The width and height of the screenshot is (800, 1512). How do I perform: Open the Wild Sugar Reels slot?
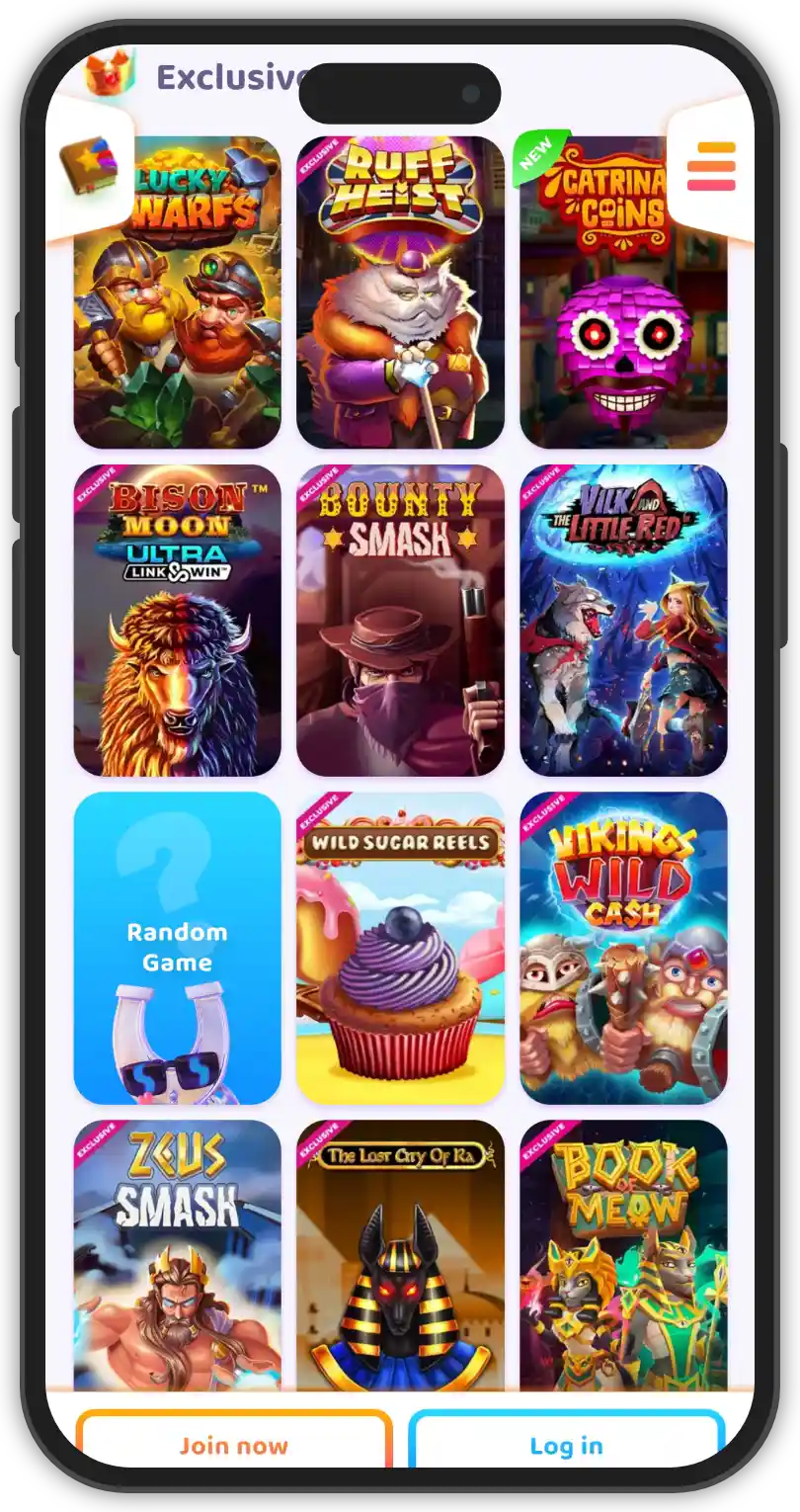pyautogui.click(x=400, y=948)
